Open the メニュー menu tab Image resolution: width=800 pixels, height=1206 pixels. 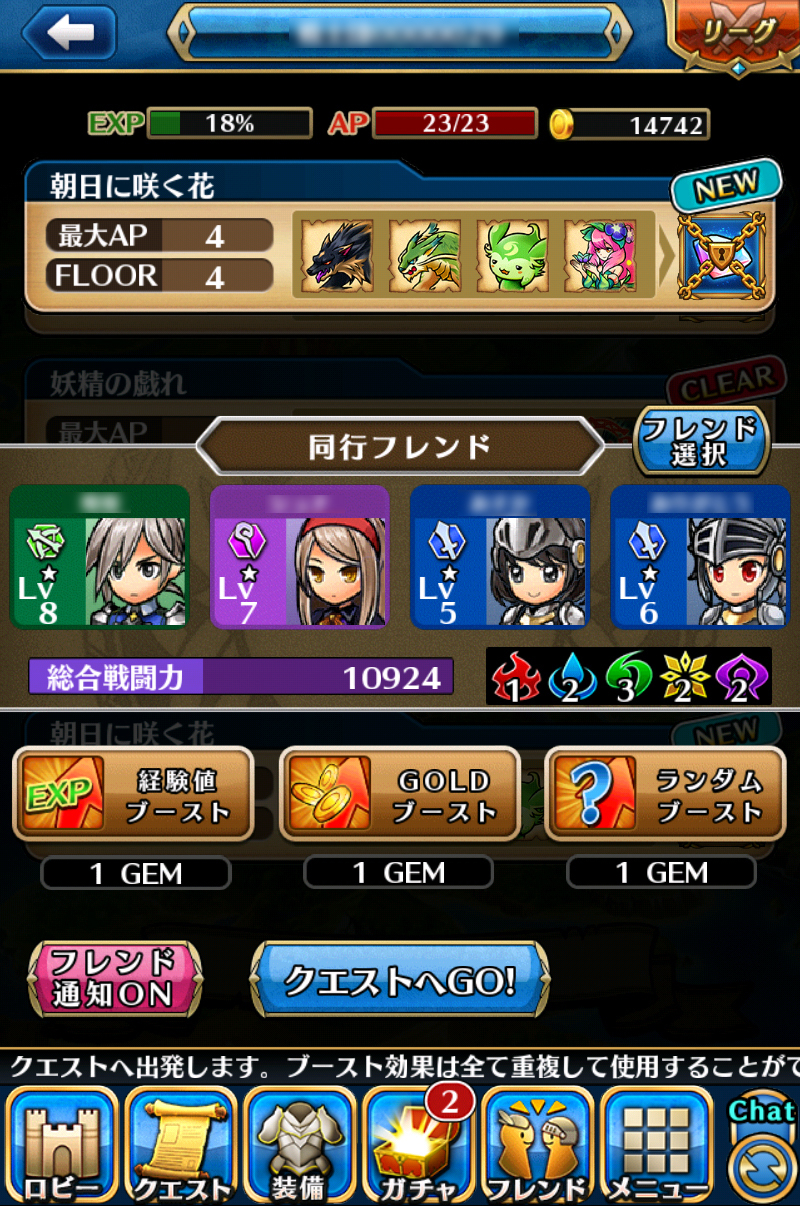(657, 1146)
